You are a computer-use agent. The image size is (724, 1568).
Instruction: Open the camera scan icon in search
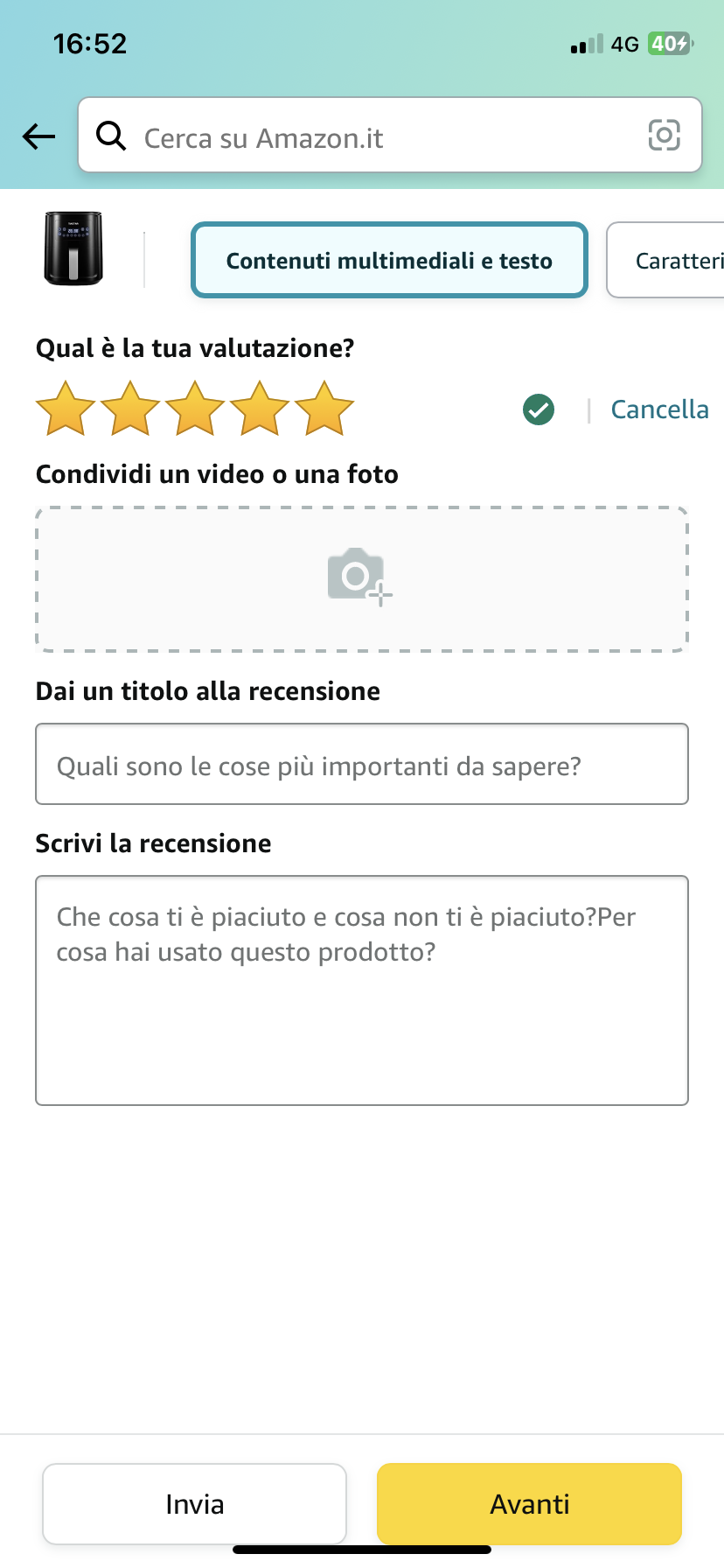click(664, 136)
